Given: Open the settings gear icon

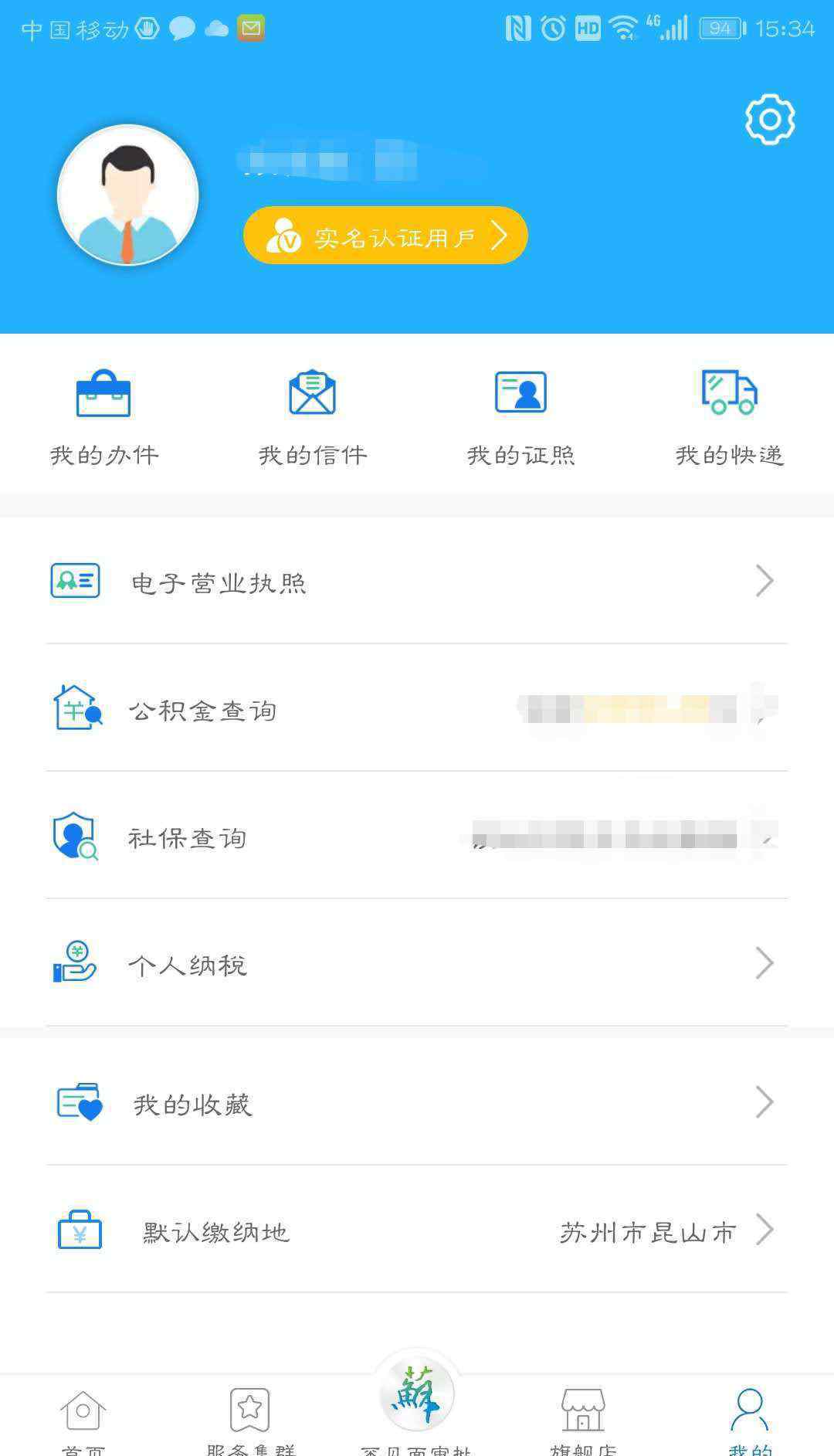Looking at the screenshot, I should pos(770,120).
